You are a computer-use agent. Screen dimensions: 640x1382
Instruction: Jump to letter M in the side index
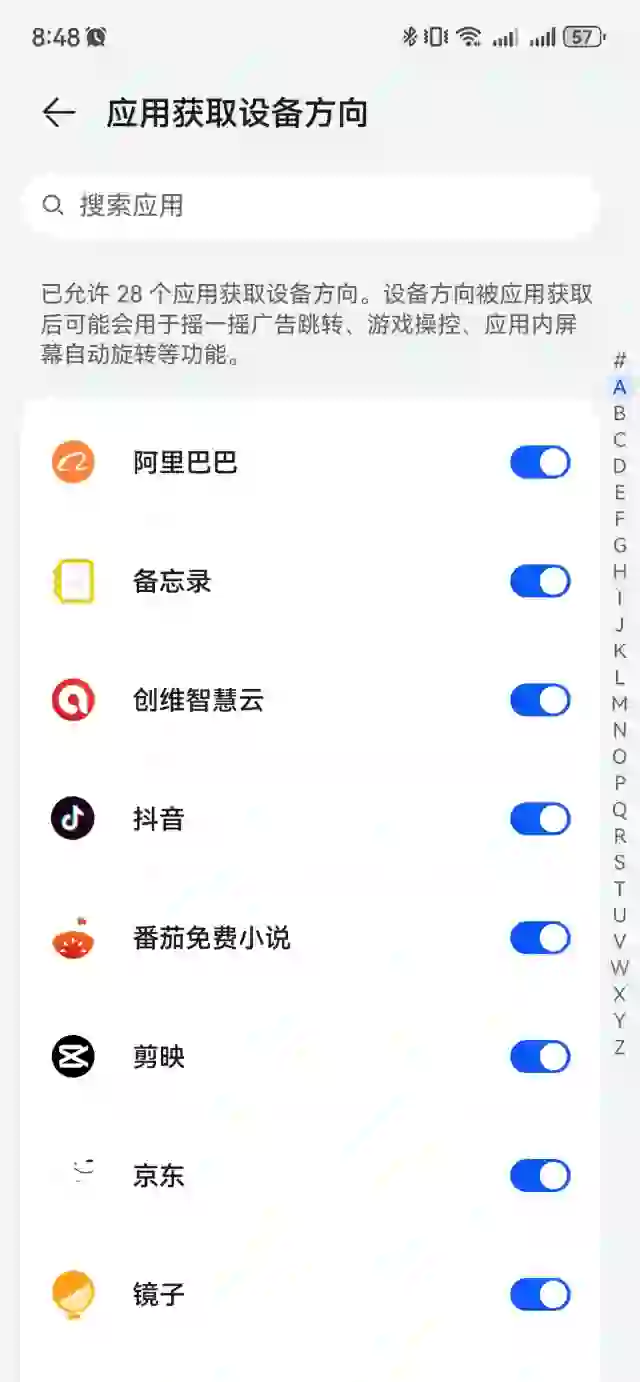point(620,704)
